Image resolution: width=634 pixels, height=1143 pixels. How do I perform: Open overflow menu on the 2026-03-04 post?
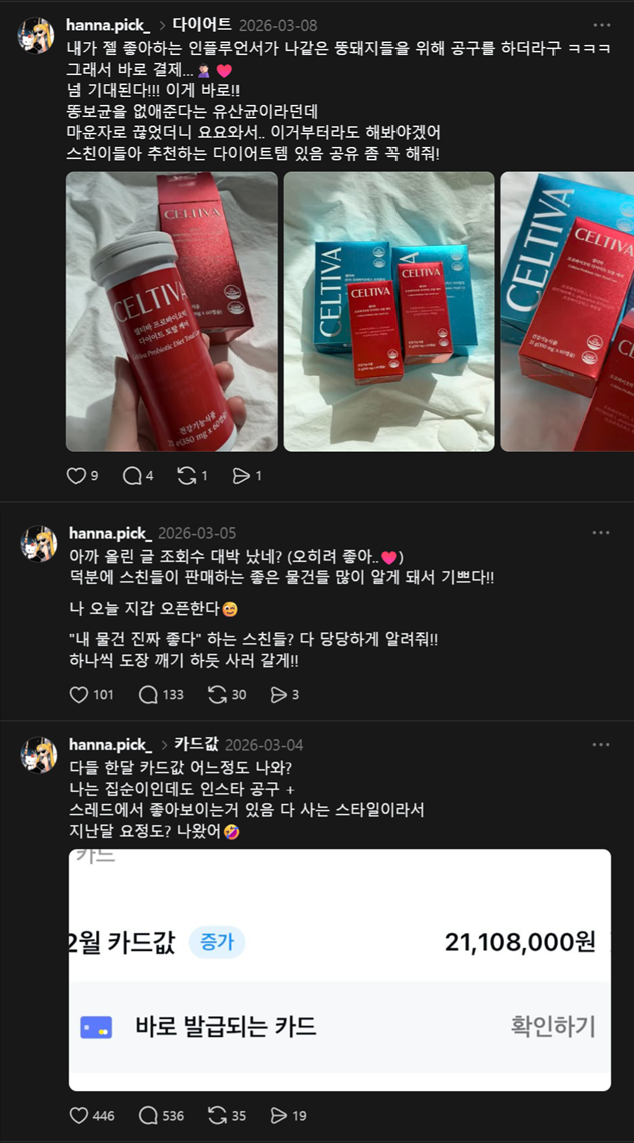point(601,745)
